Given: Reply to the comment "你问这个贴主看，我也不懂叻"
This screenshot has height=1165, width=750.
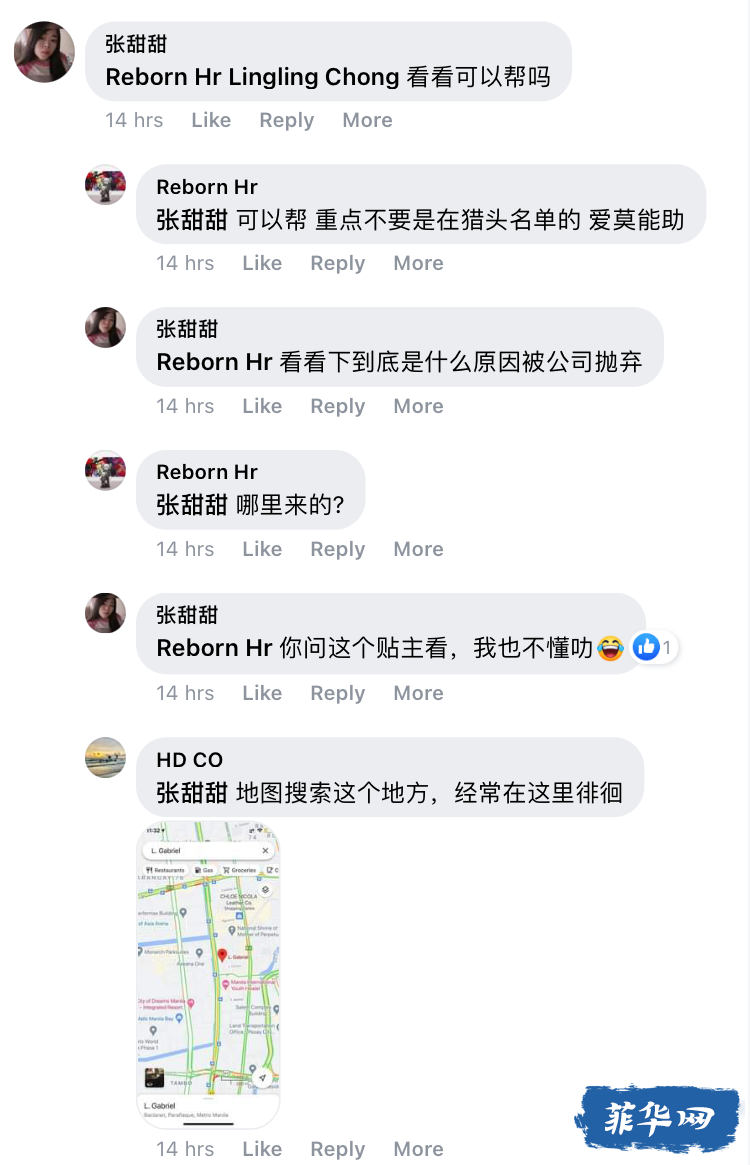Looking at the screenshot, I should point(337,693).
